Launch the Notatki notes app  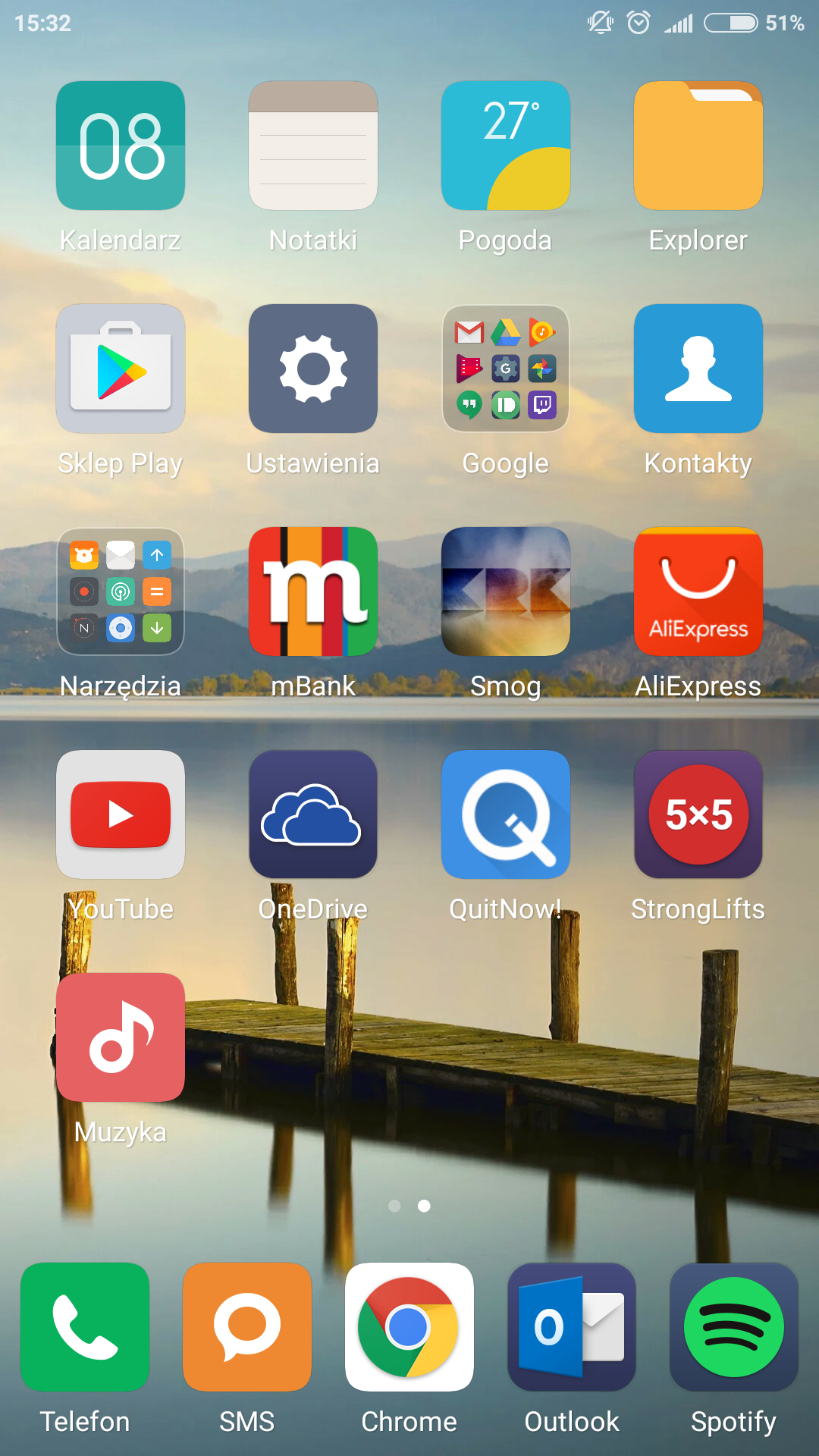point(313,146)
